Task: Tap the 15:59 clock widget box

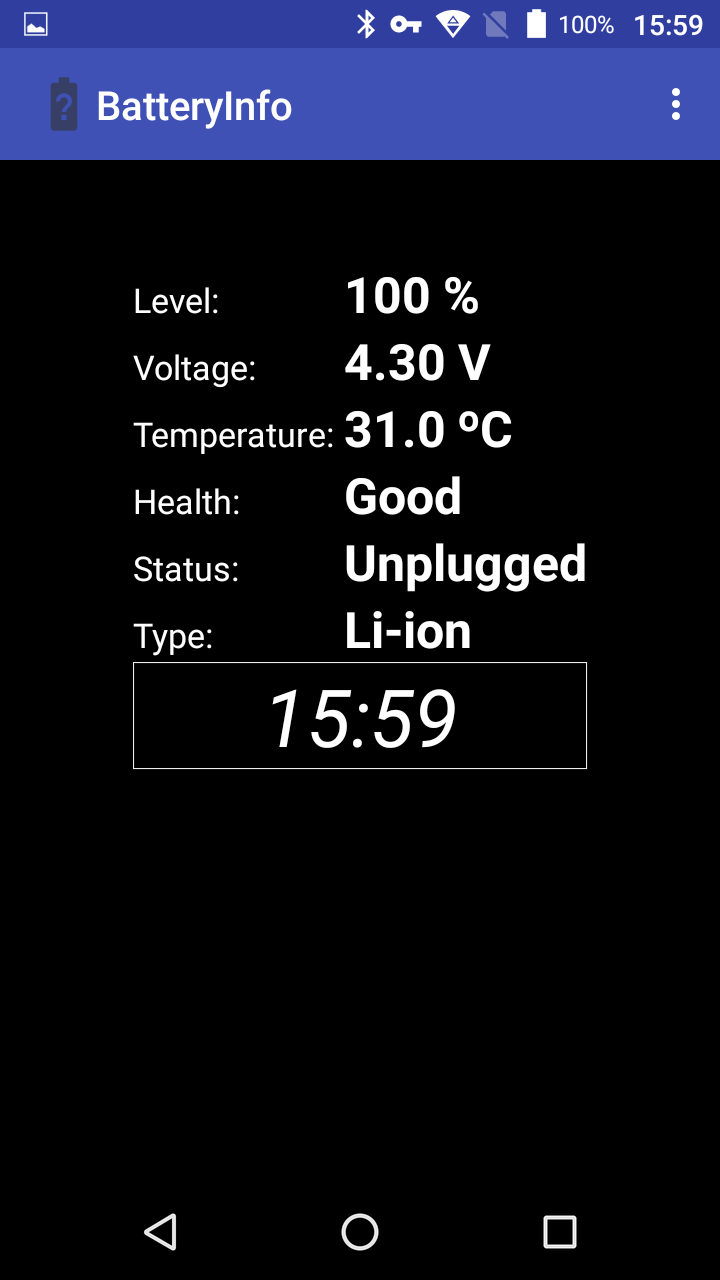Action: (359, 714)
